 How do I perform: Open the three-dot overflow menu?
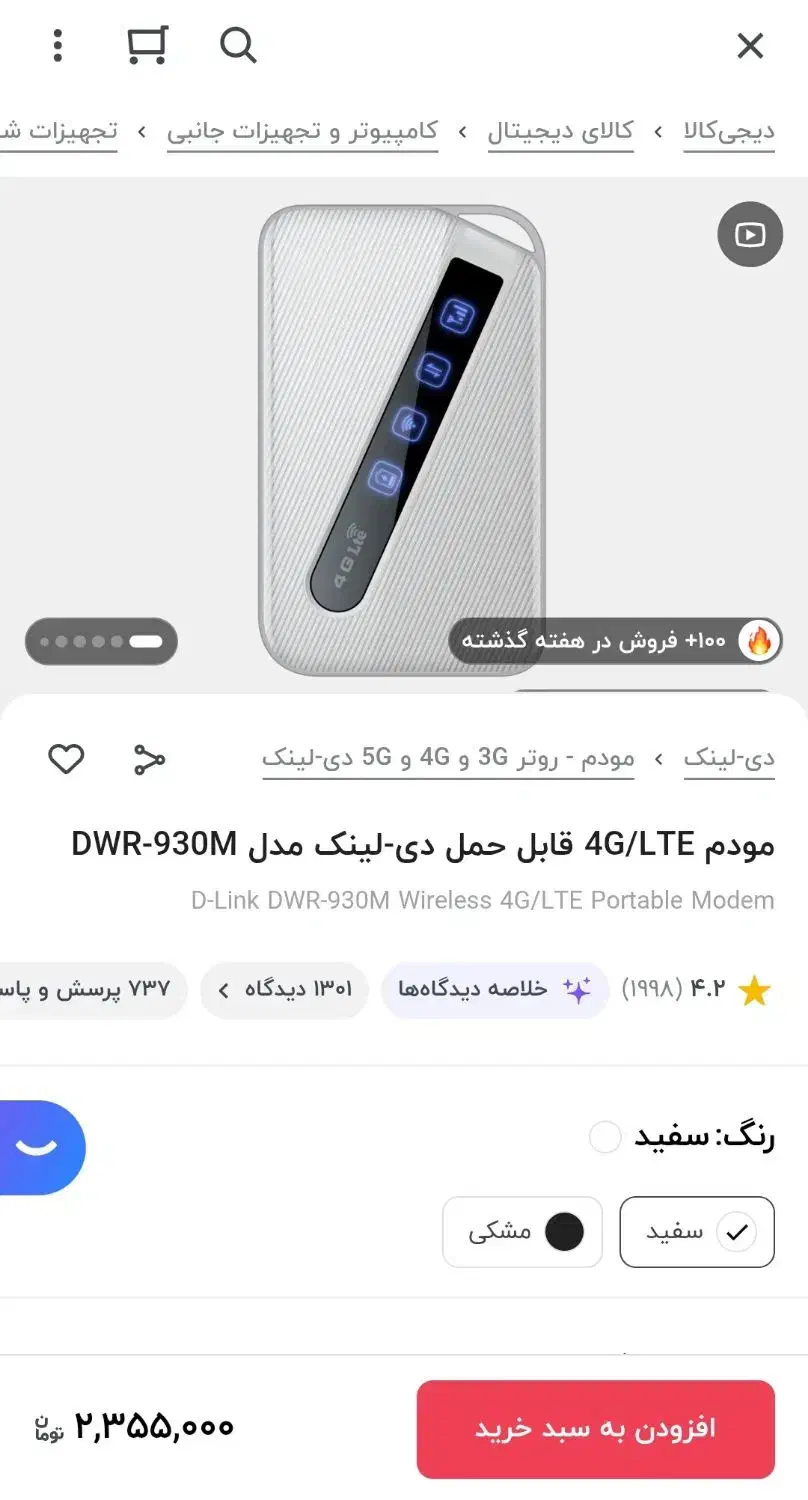click(x=58, y=46)
